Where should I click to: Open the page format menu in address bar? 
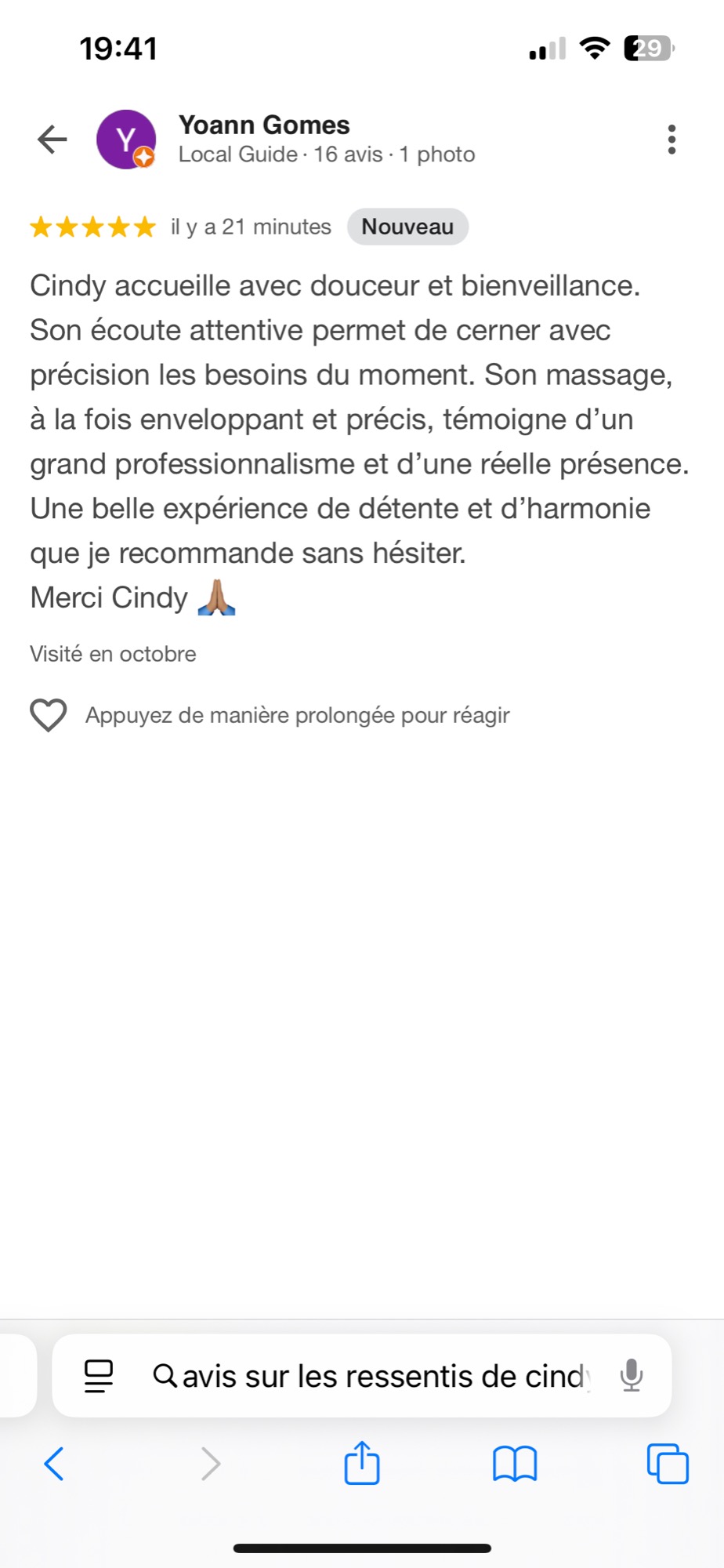(x=99, y=1376)
